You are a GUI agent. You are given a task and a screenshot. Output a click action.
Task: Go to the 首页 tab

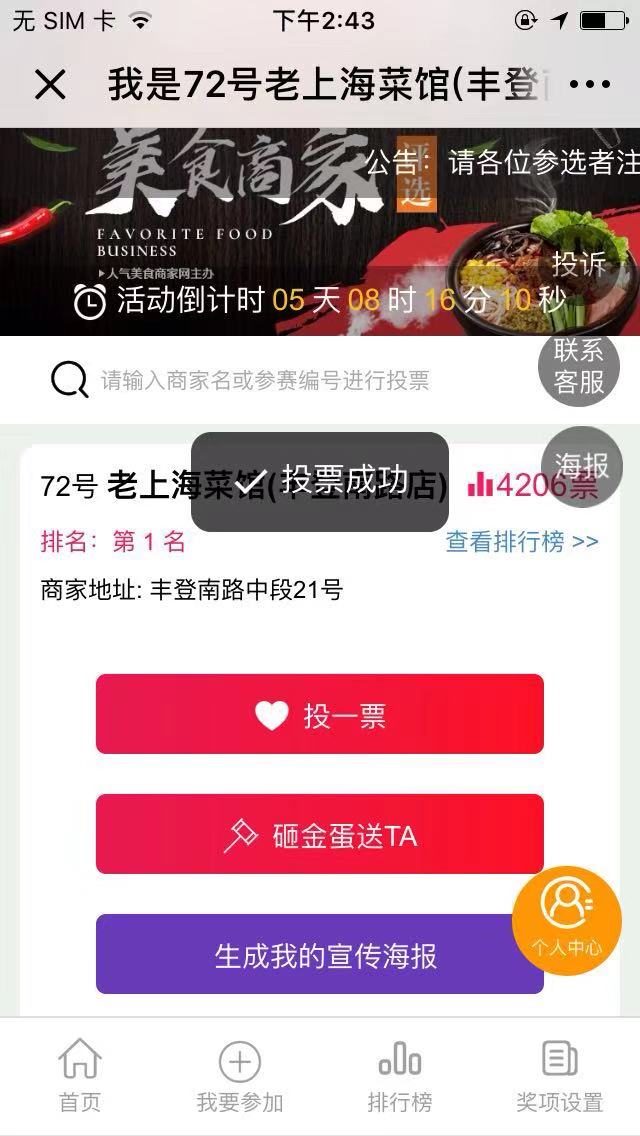(80, 1076)
